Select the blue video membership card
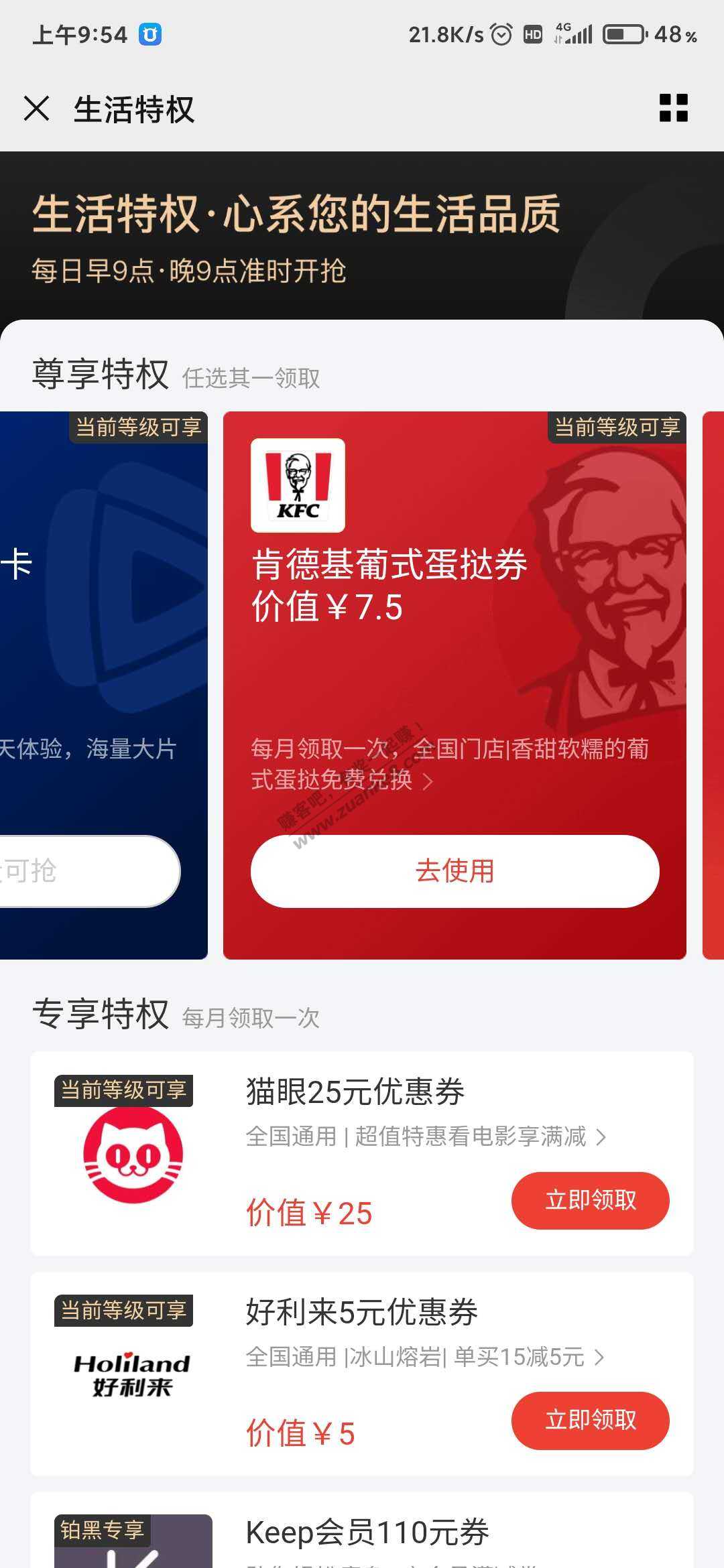The width and height of the screenshot is (724, 1568). (101, 670)
